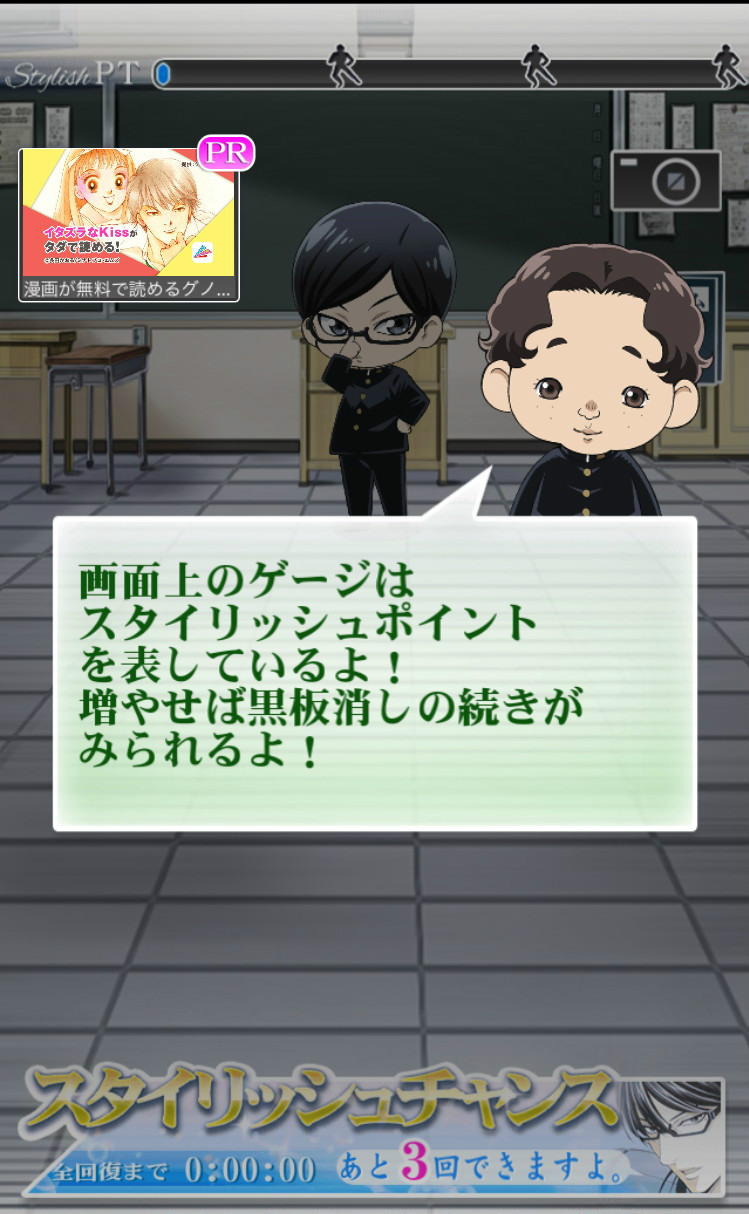This screenshot has height=1214, width=749.
Task: Tap the camera screenshot icon
Action: 666,181
